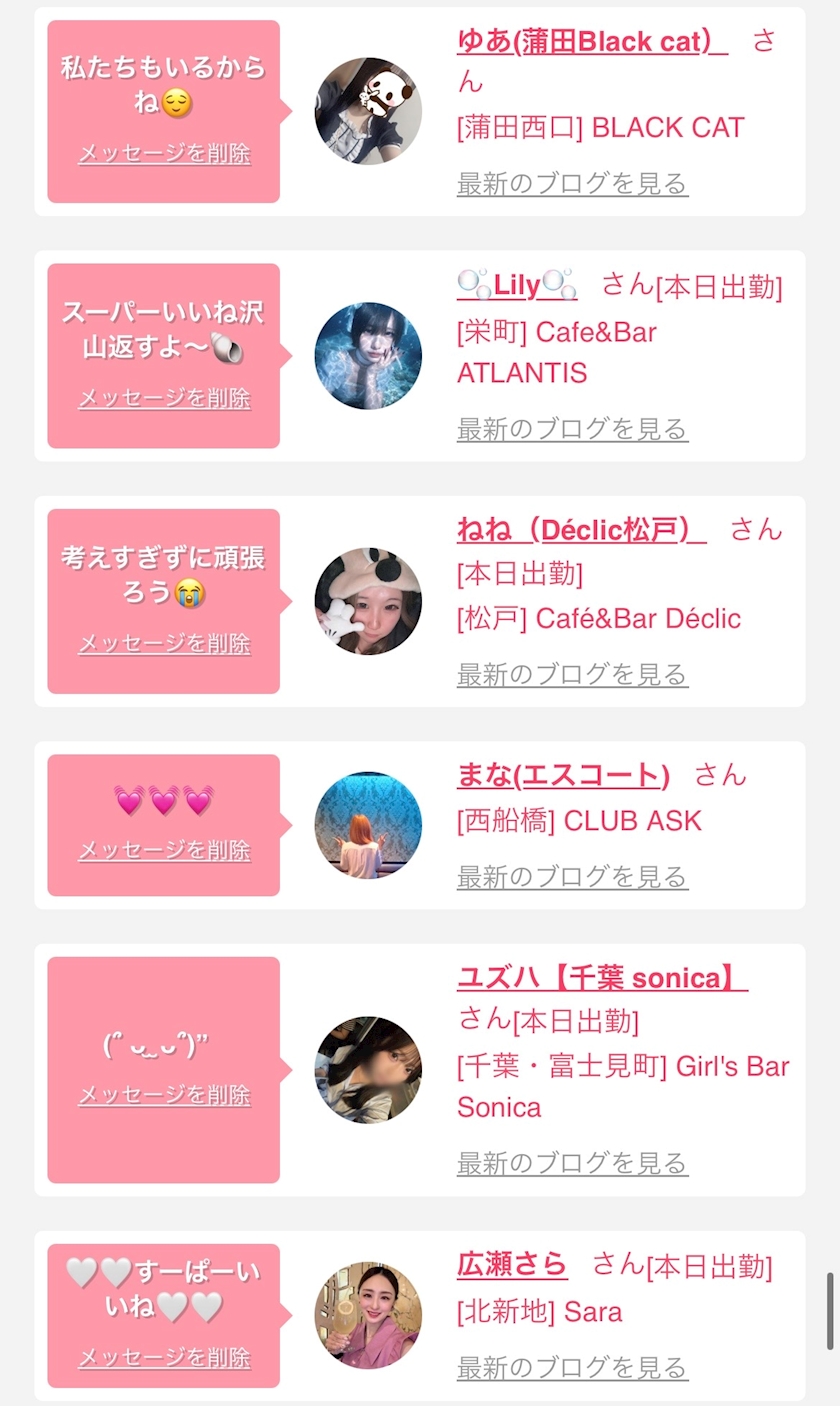Screen dimensions: 840x1406
Task: Open ユズハ【千葉 sonica】 profile link
Action: [602, 978]
